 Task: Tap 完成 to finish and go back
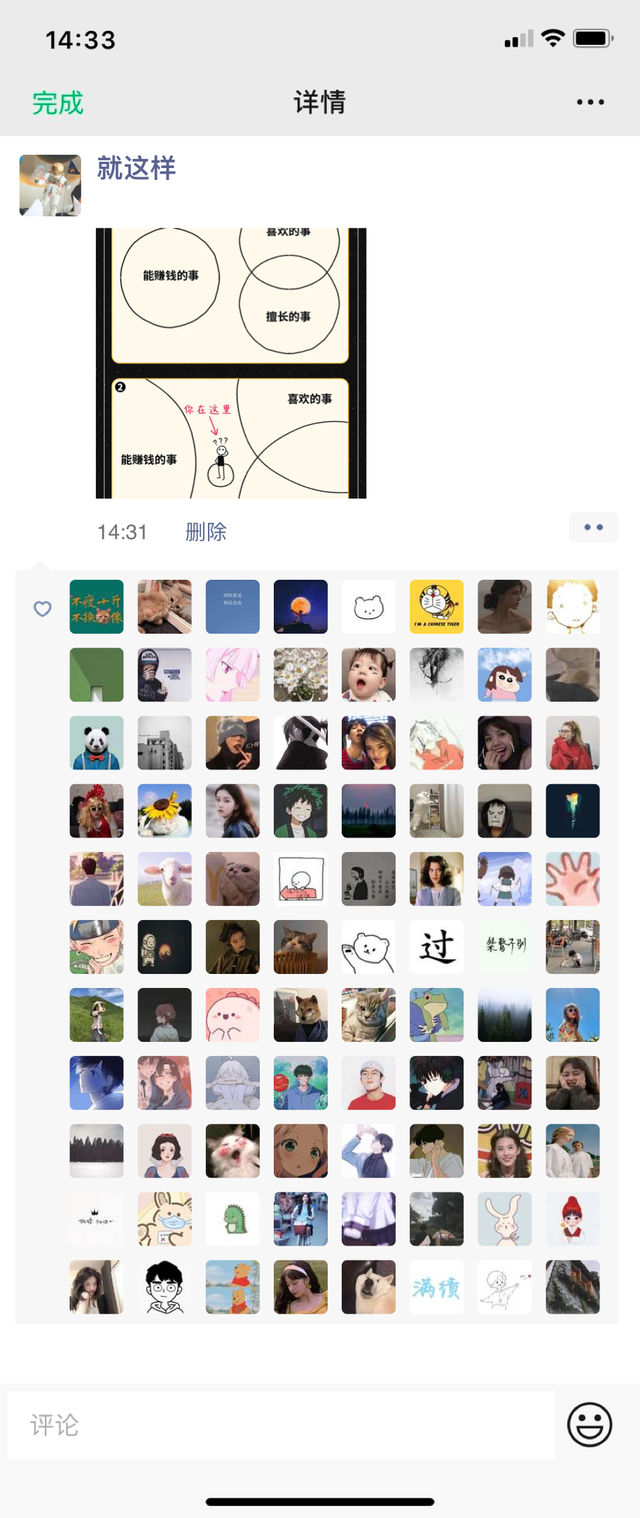[57, 103]
